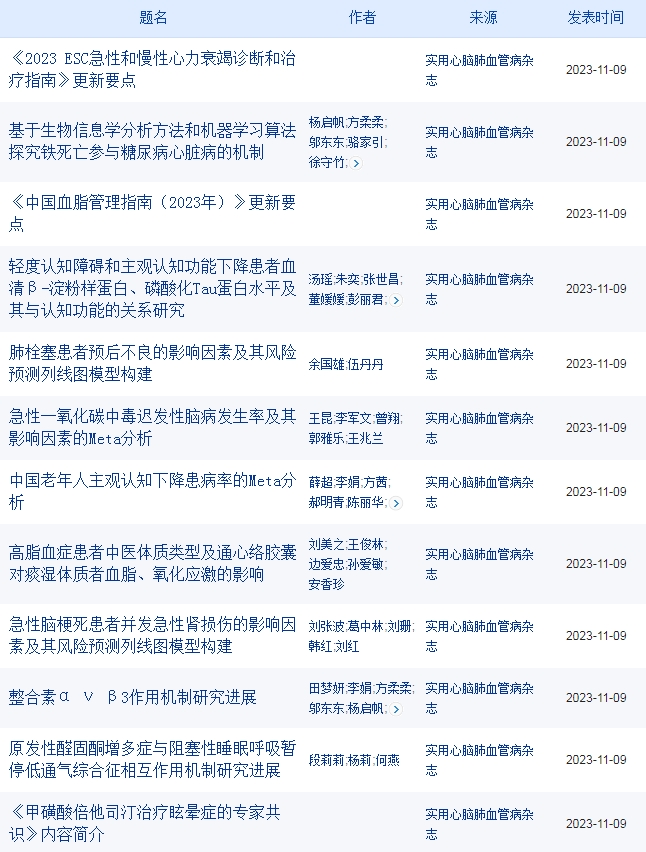
Task: Open 《中国血脂管理指南(2023年)》更新要点 article
Action: (x=152, y=213)
